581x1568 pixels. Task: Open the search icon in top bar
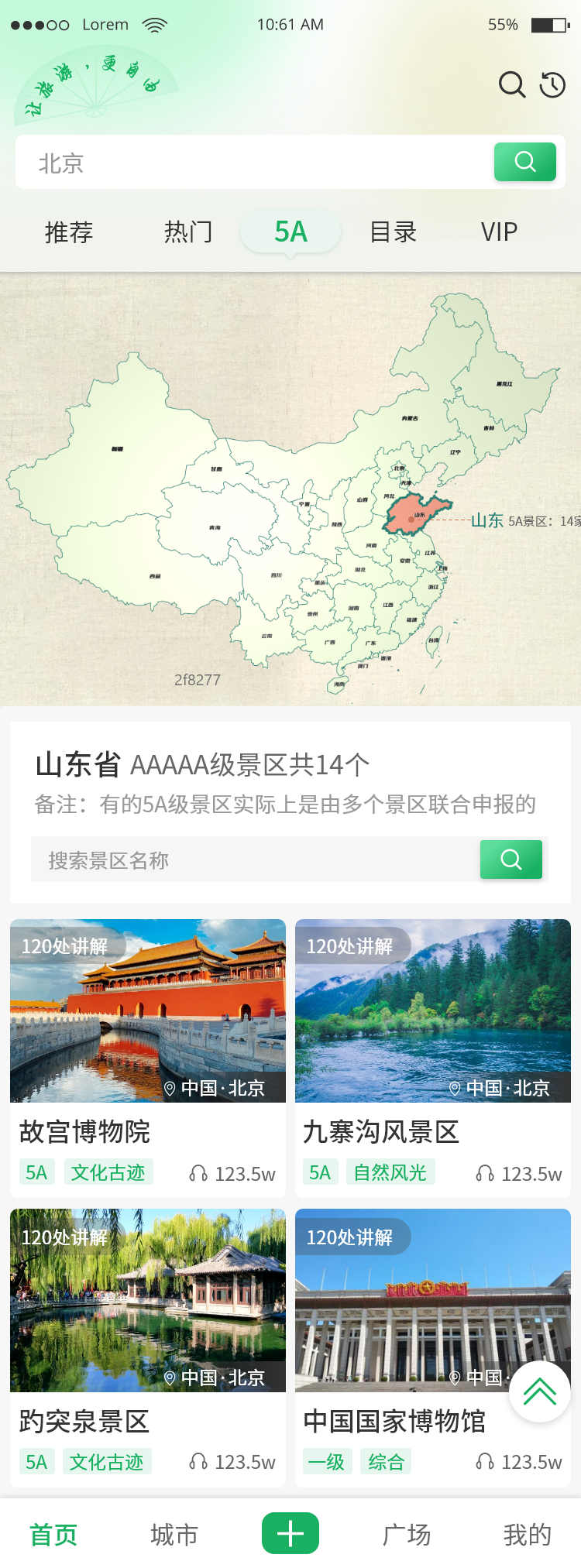(x=511, y=84)
